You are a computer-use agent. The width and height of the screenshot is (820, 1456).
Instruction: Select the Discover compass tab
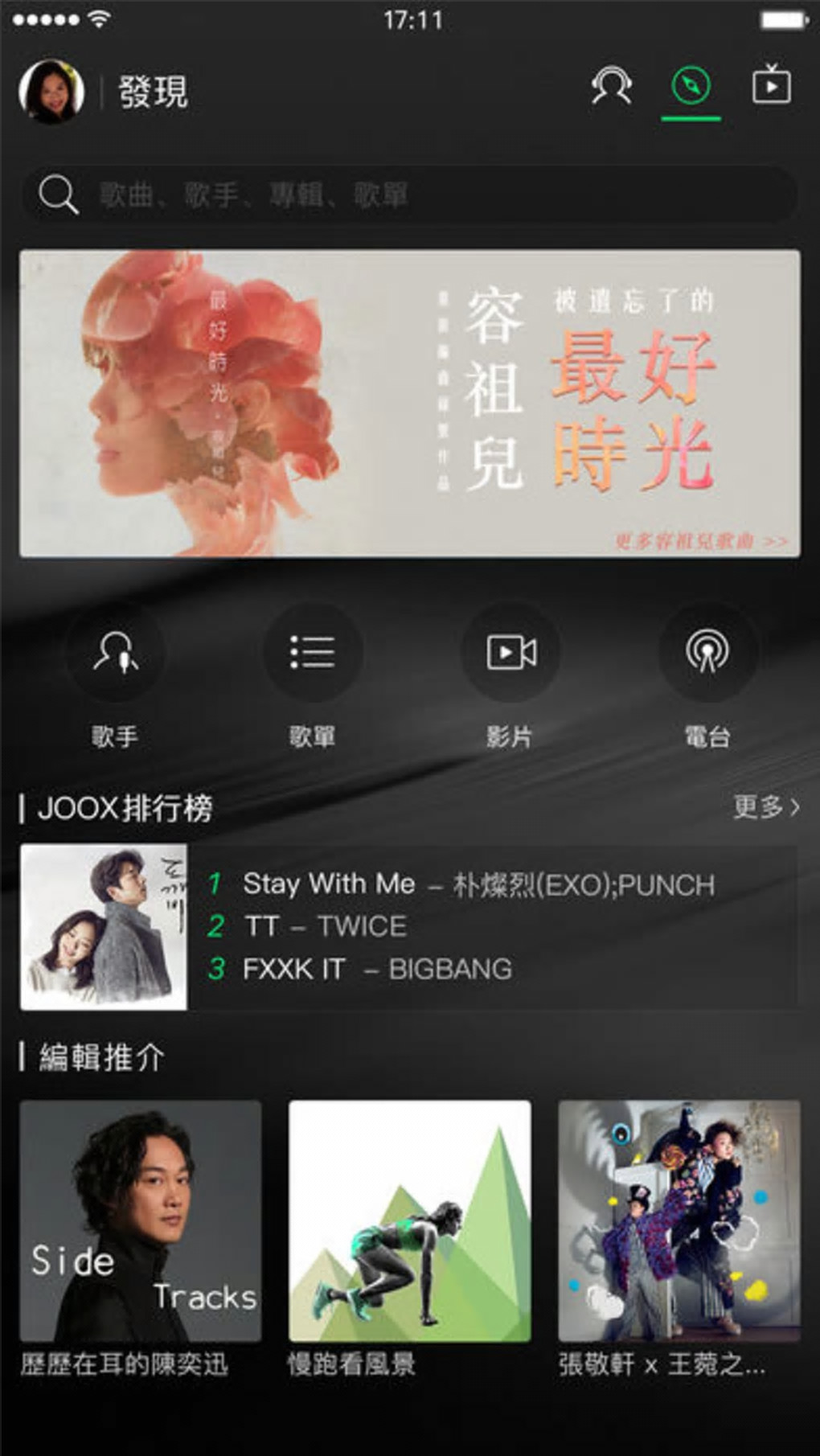[691, 86]
